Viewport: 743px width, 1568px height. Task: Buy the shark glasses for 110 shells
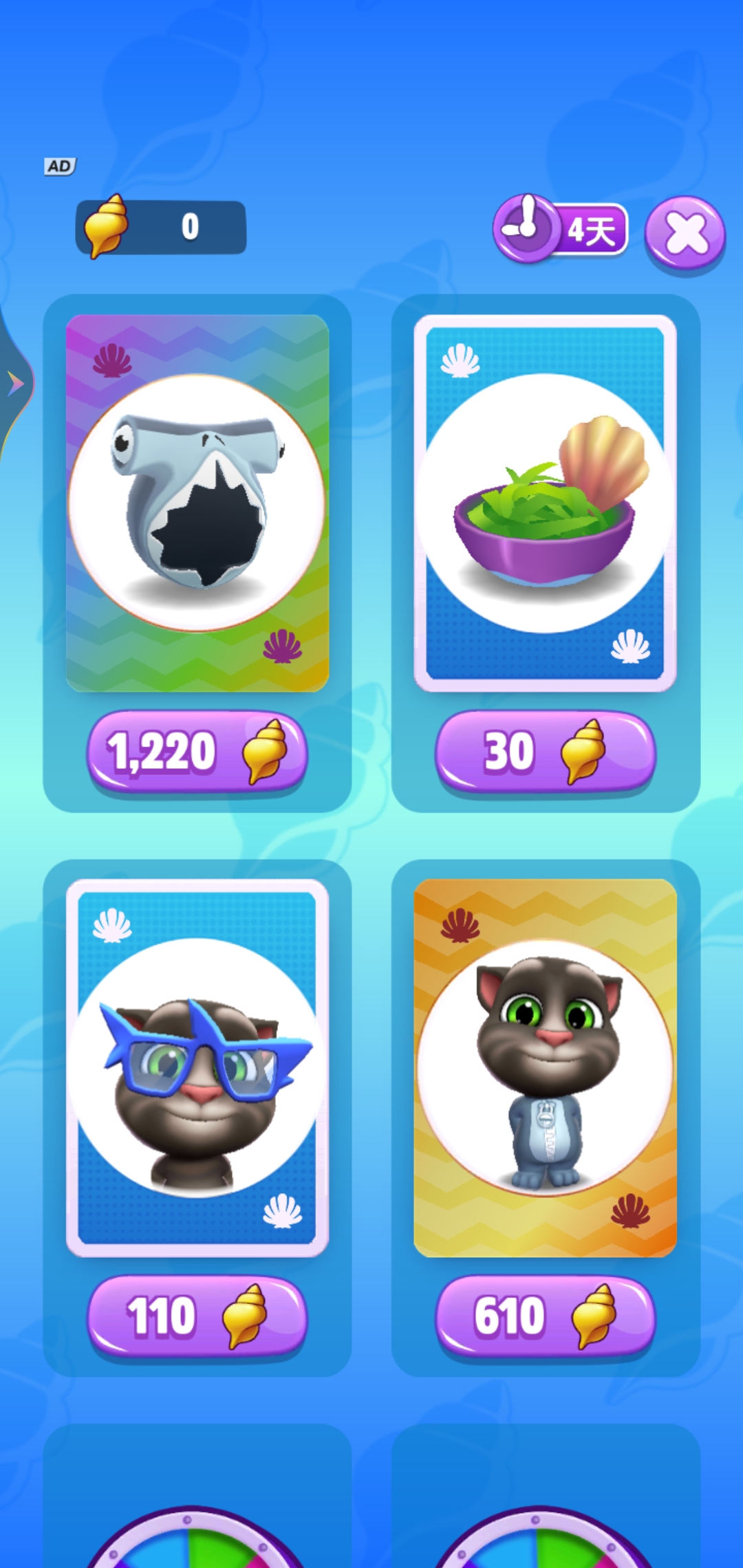coord(197,1316)
